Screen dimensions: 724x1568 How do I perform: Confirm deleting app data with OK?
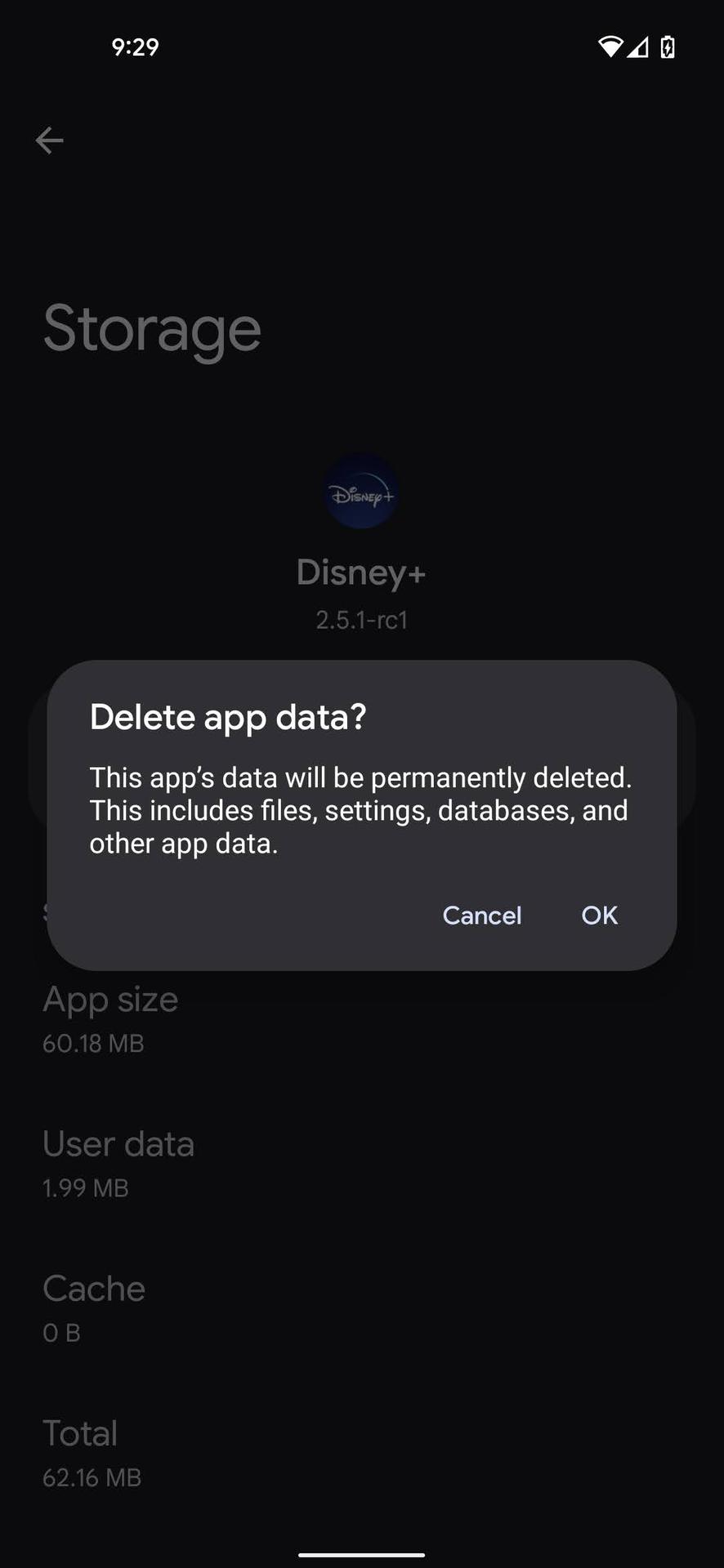pyautogui.click(x=599, y=915)
